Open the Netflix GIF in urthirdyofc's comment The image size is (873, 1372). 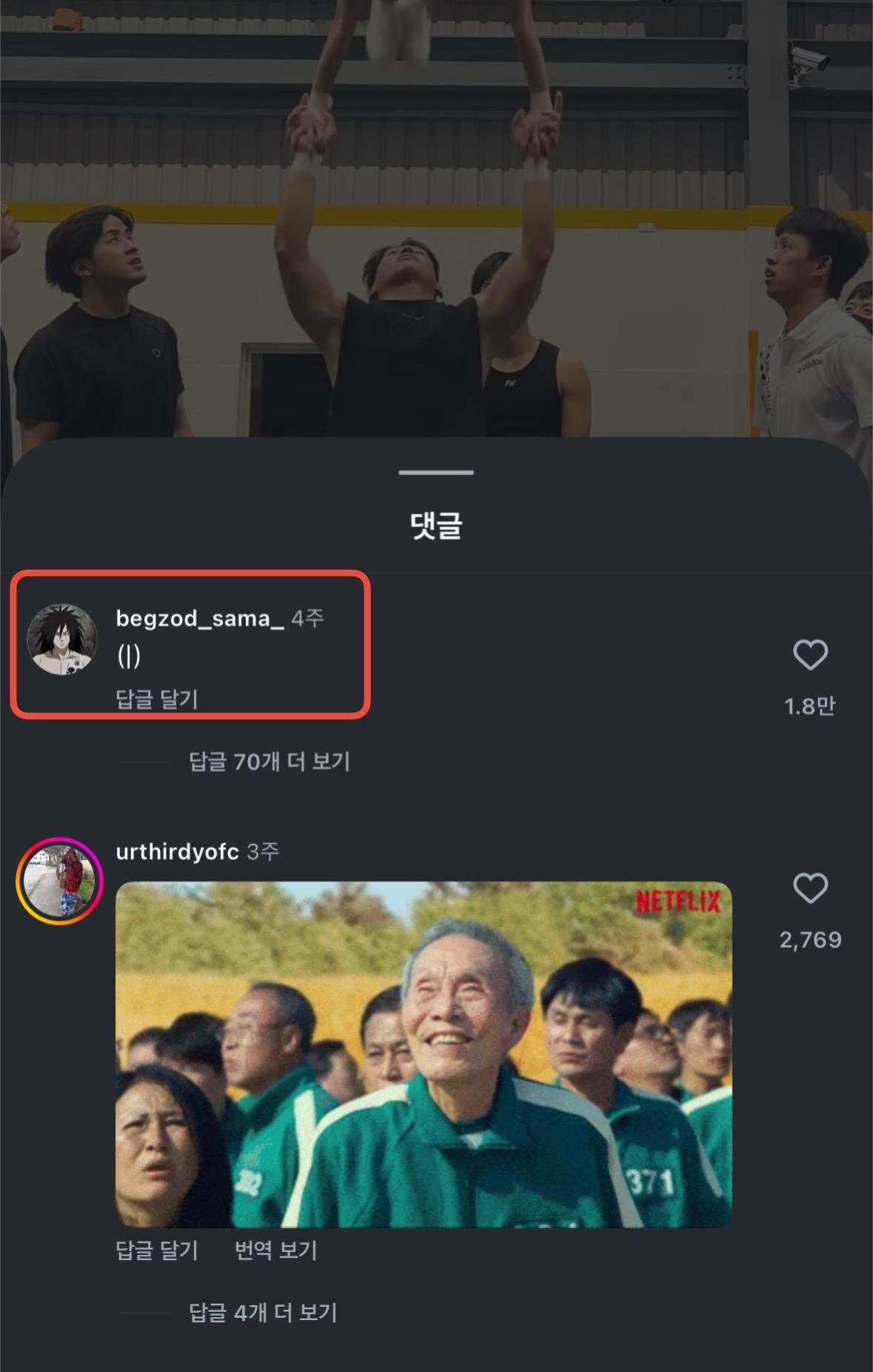coord(424,1054)
